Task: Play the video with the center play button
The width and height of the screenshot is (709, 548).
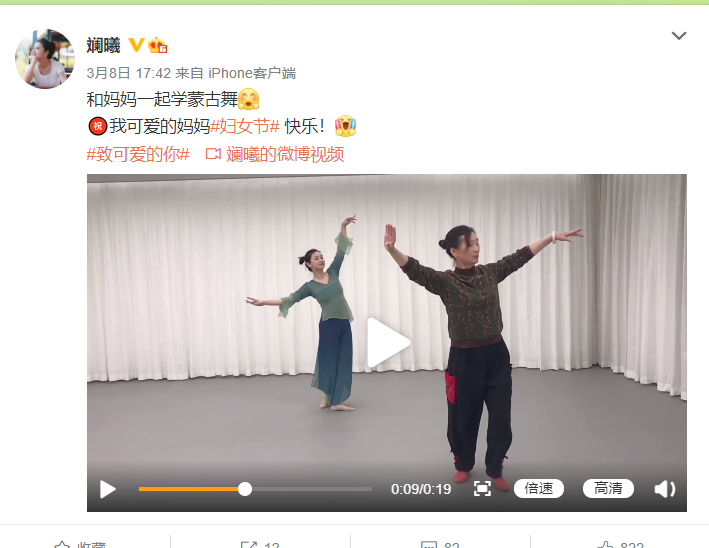Action: (x=387, y=343)
